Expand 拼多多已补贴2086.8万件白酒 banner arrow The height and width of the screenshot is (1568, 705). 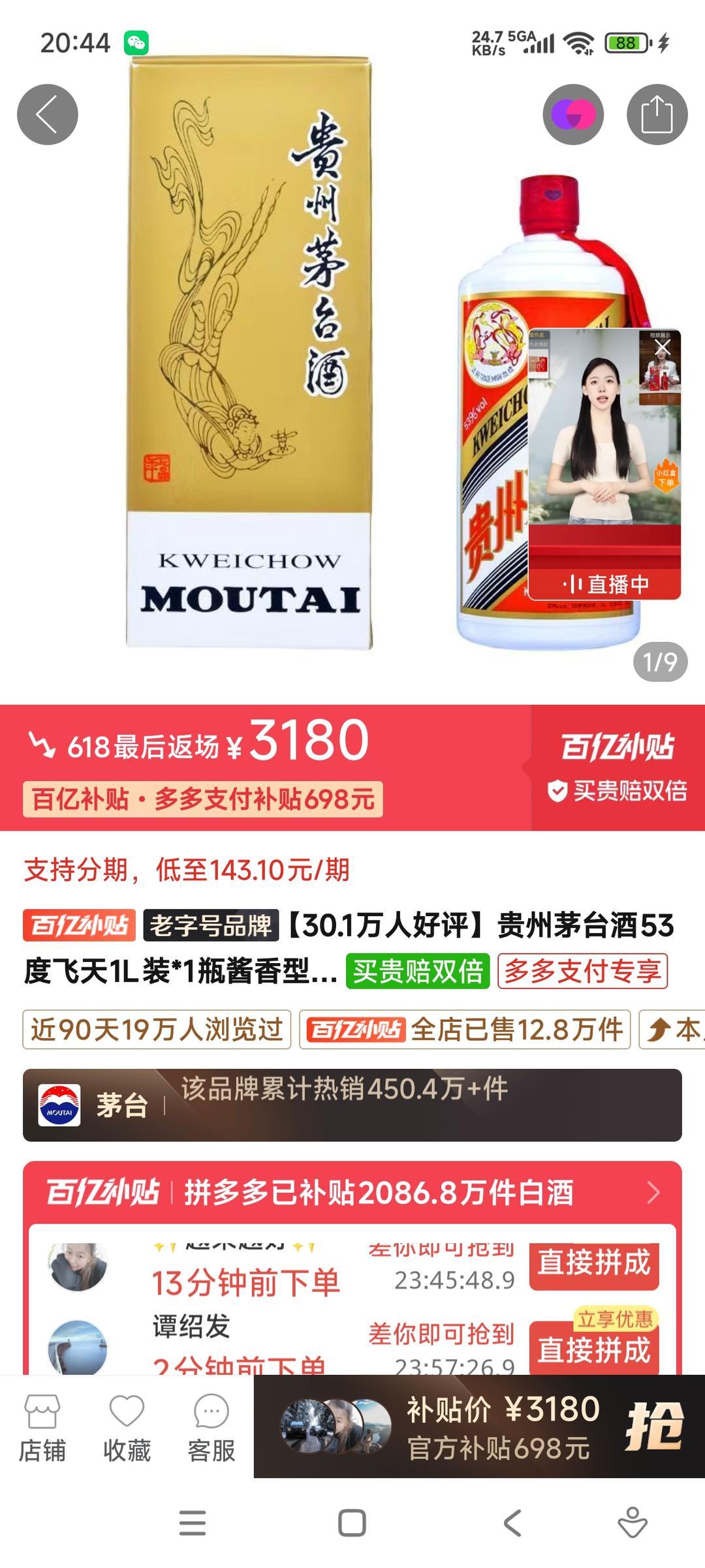[x=653, y=1192]
